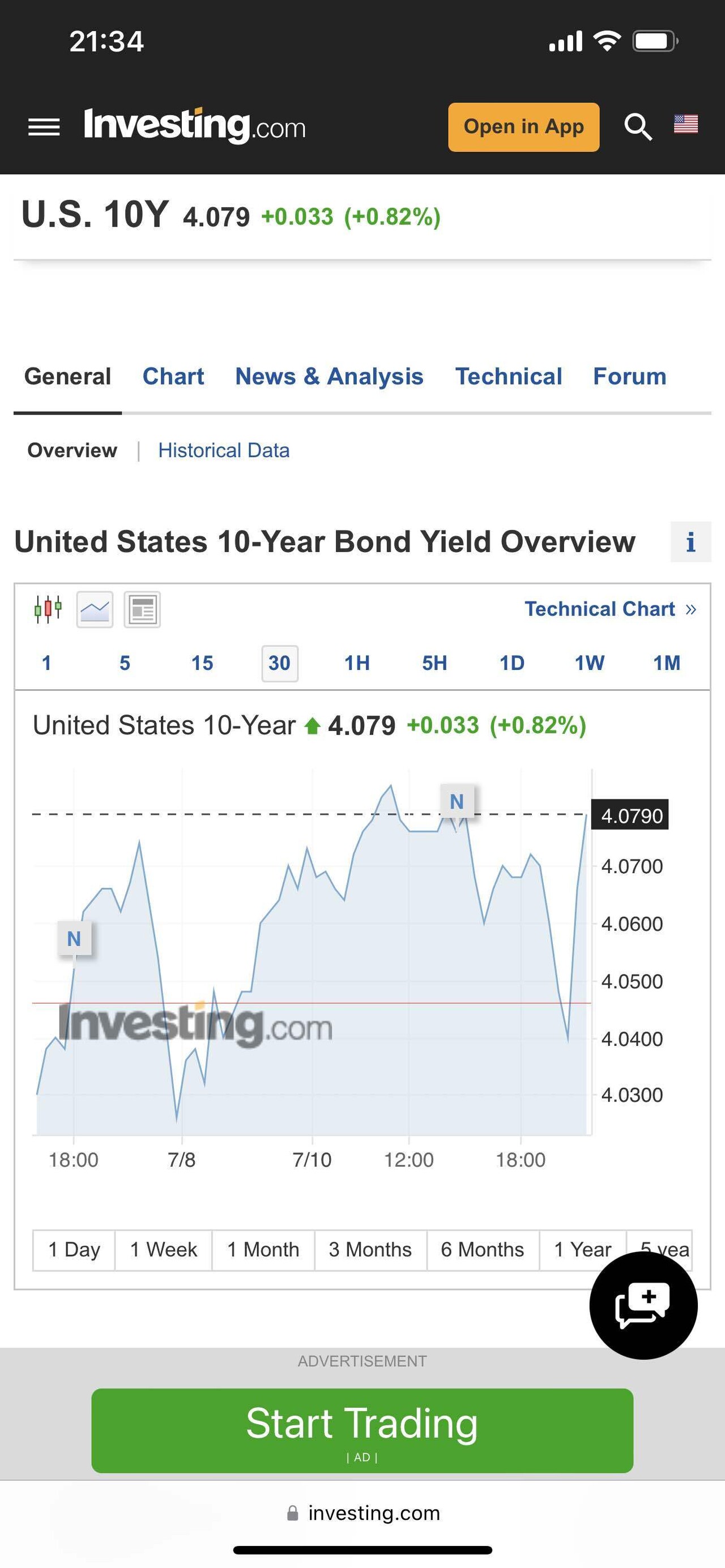Open the floating feedback chat button
This screenshot has width=725, height=1568.
click(x=643, y=1305)
